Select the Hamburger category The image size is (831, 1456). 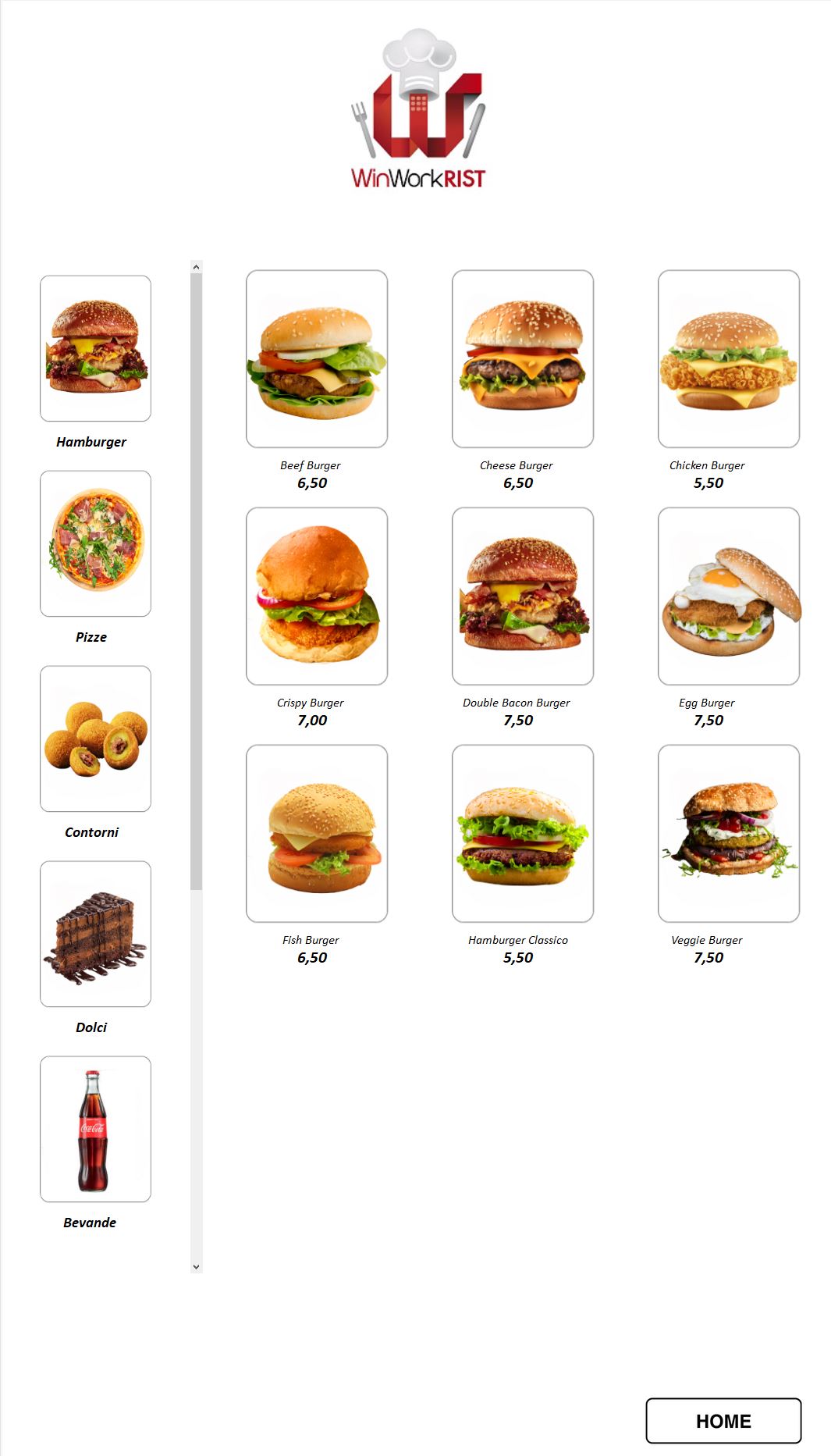click(x=95, y=348)
